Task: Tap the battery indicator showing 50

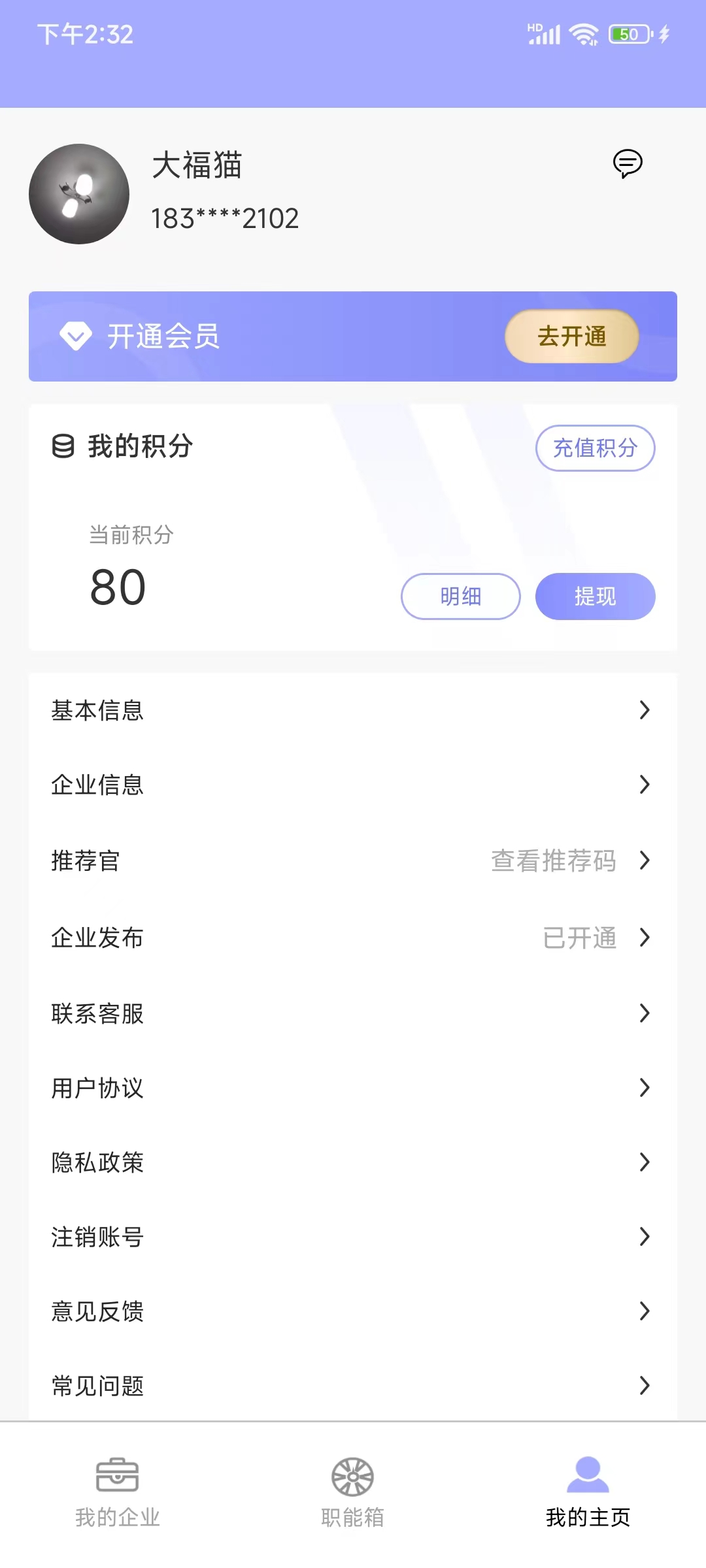Action: [626, 33]
